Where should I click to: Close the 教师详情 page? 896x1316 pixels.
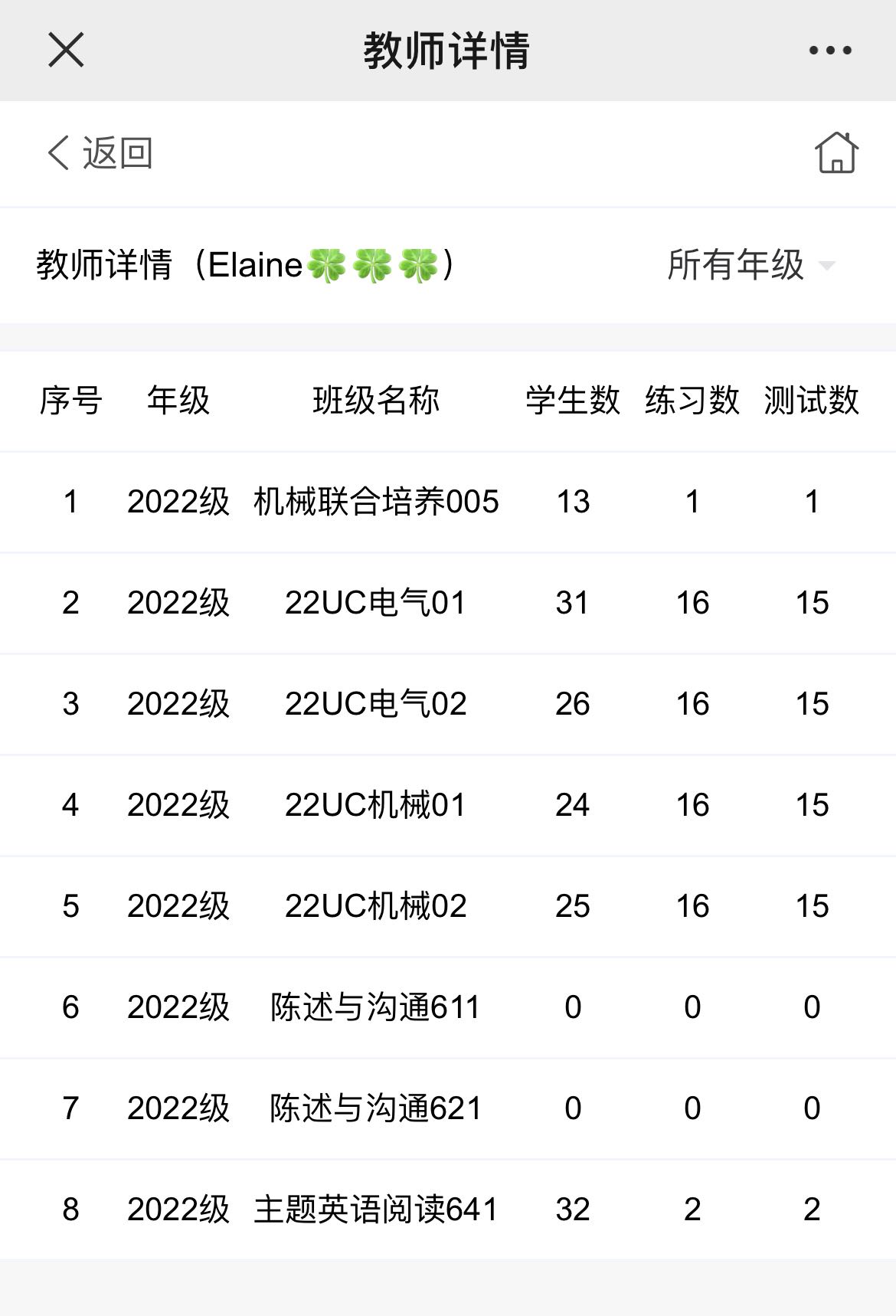[x=66, y=51]
